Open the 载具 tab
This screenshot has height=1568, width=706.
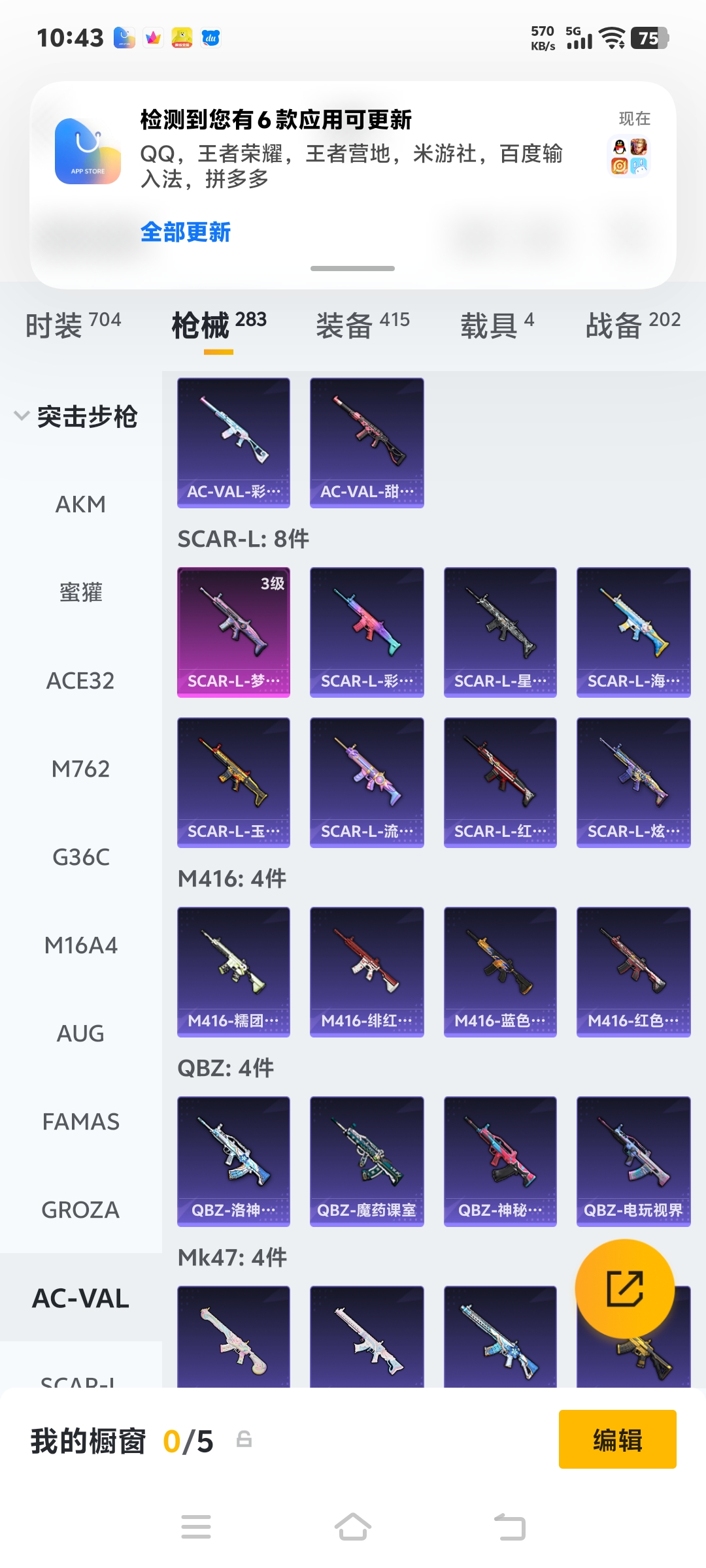(497, 325)
